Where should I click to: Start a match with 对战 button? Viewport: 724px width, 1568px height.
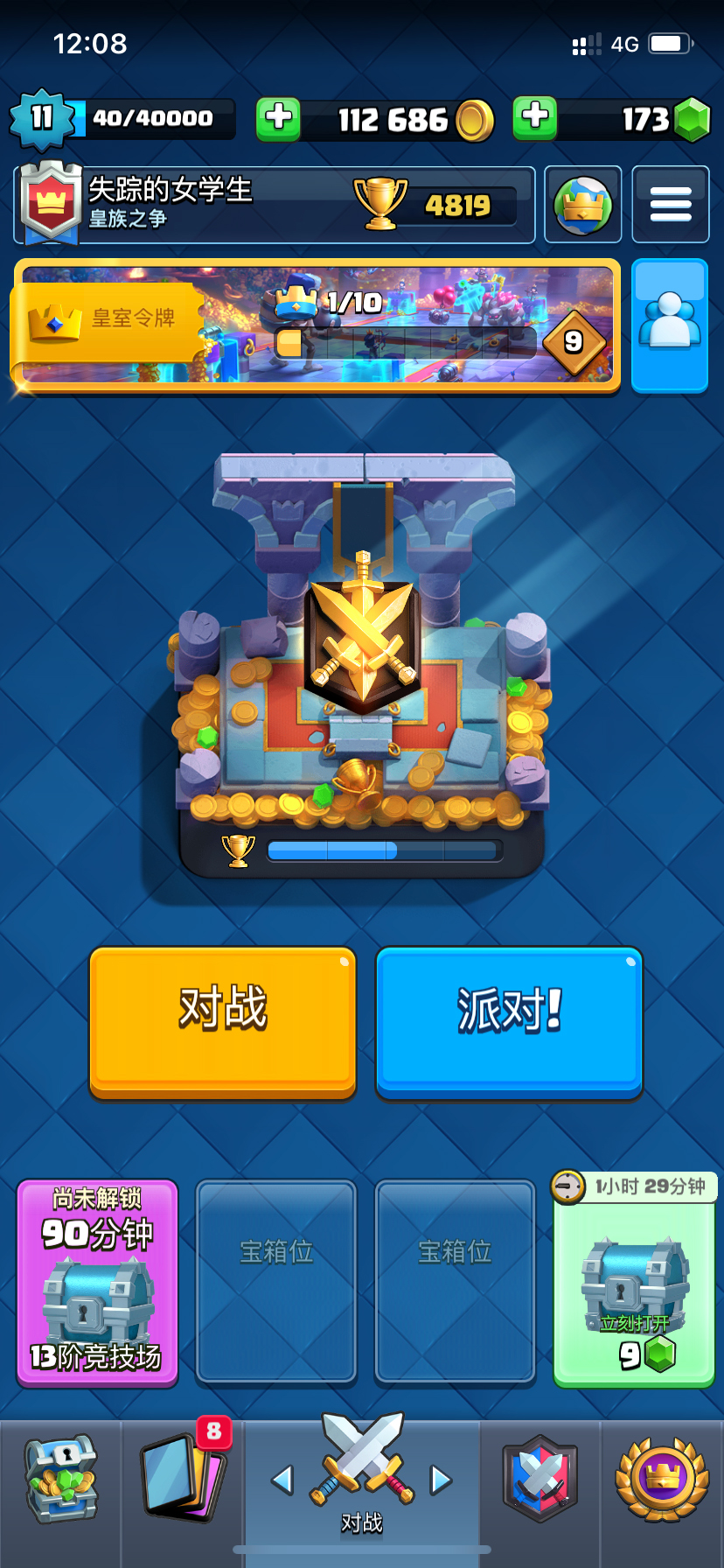(223, 1022)
